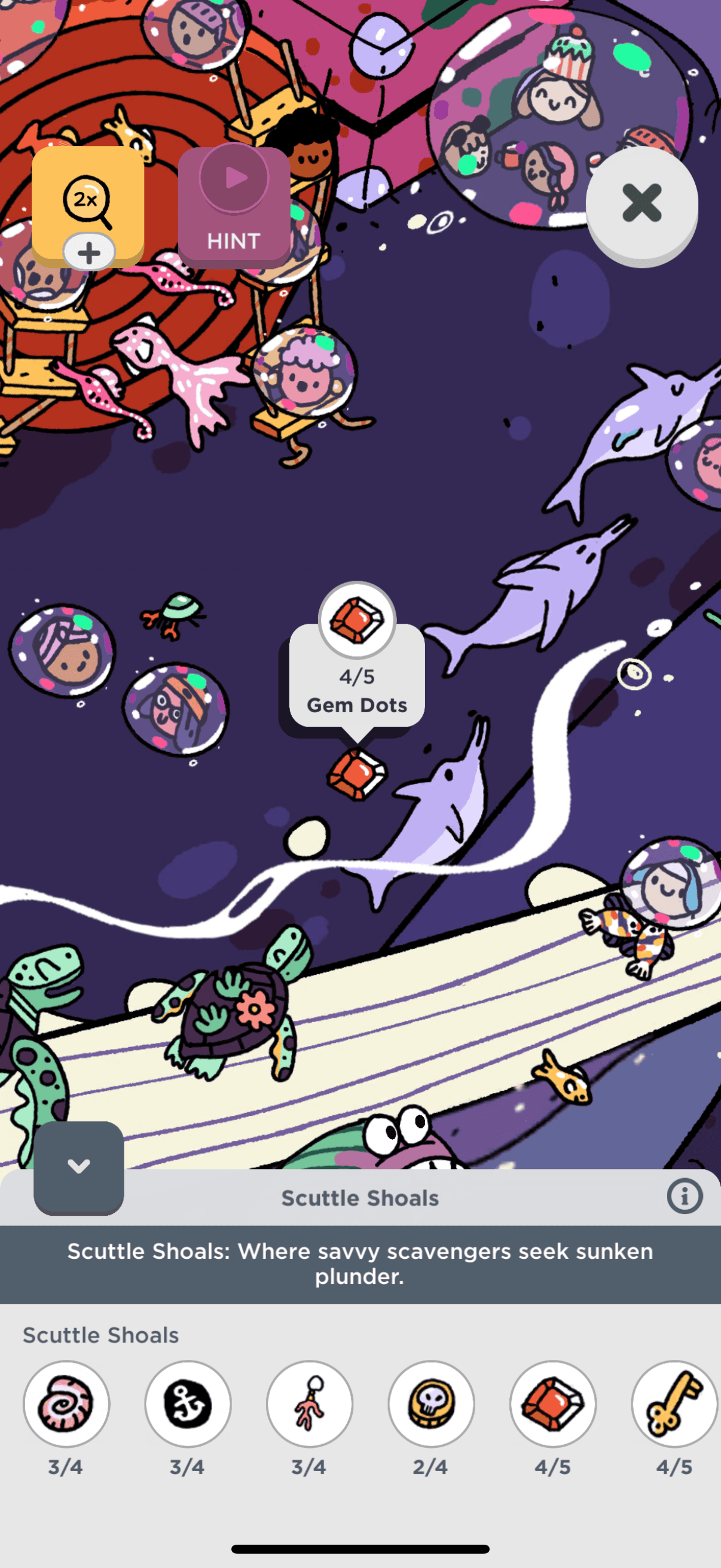Viewport: 721px width, 1568px height.
Task: Select the red gem item
Action: [x=552, y=1404]
